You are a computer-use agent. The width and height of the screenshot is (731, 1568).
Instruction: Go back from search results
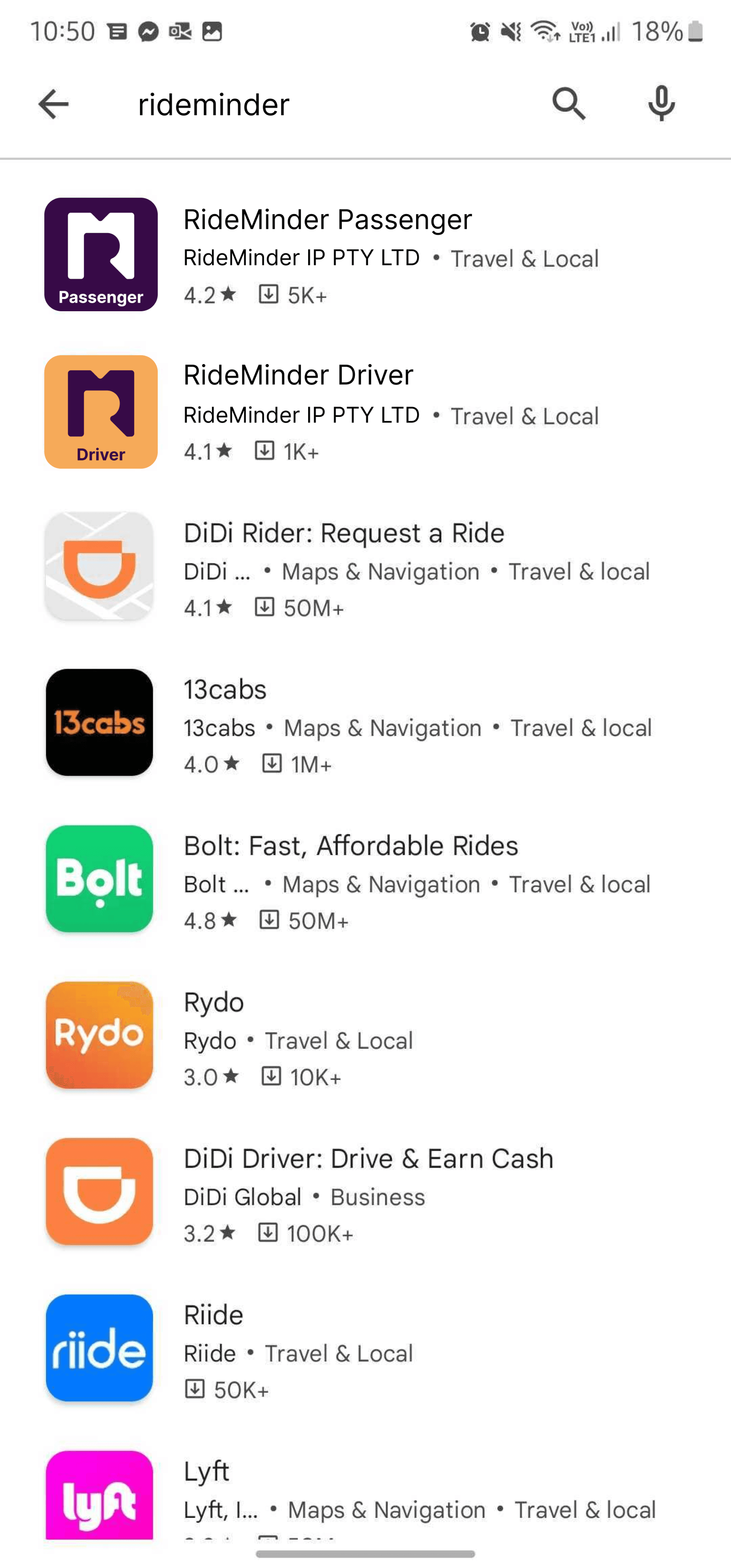click(54, 104)
